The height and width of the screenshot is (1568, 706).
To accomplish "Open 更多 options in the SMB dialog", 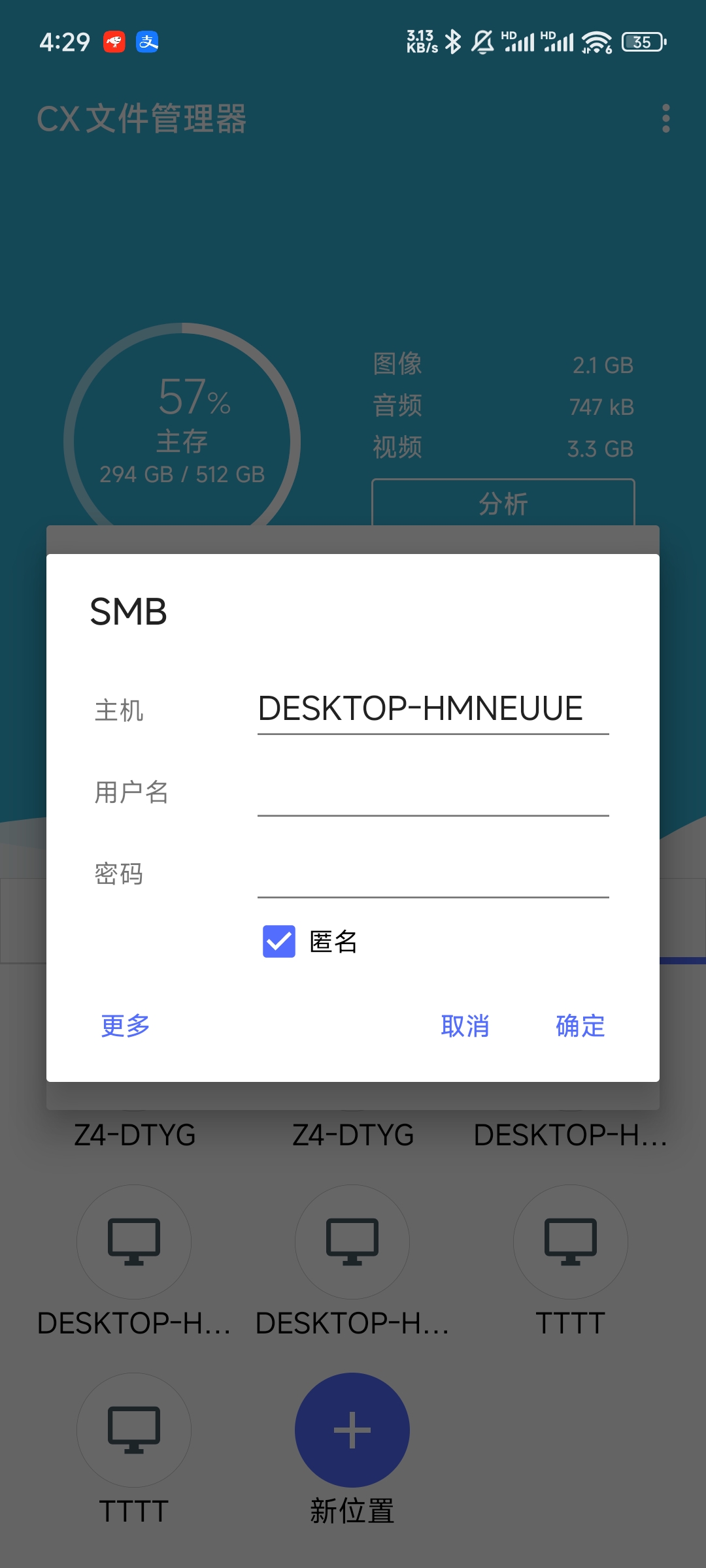I will click(x=126, y=1026).
